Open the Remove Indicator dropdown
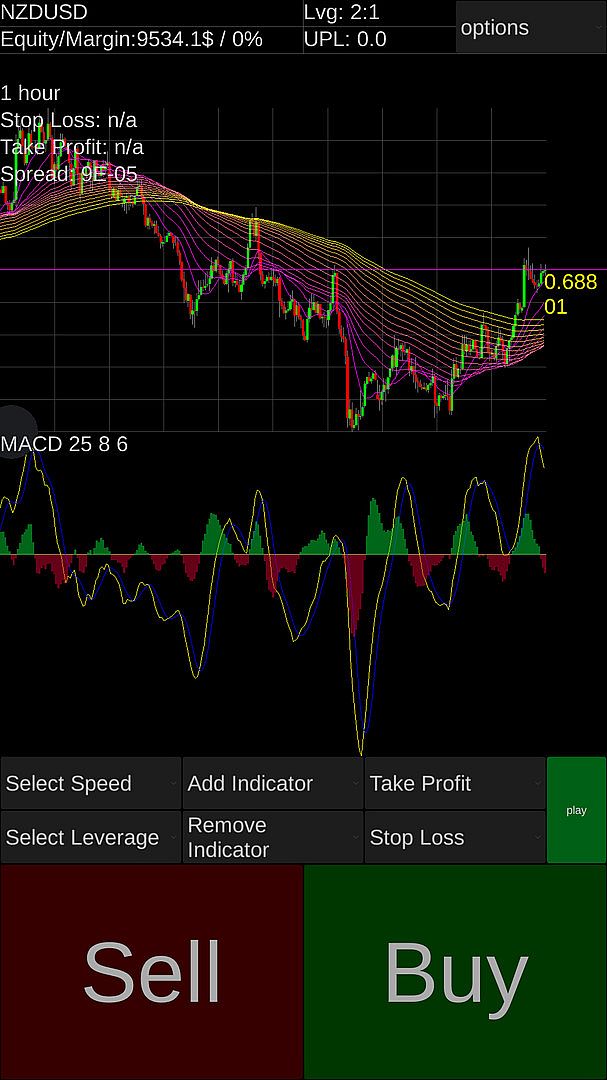Screen dimensions: 607x1080 [x=273, y=838]
